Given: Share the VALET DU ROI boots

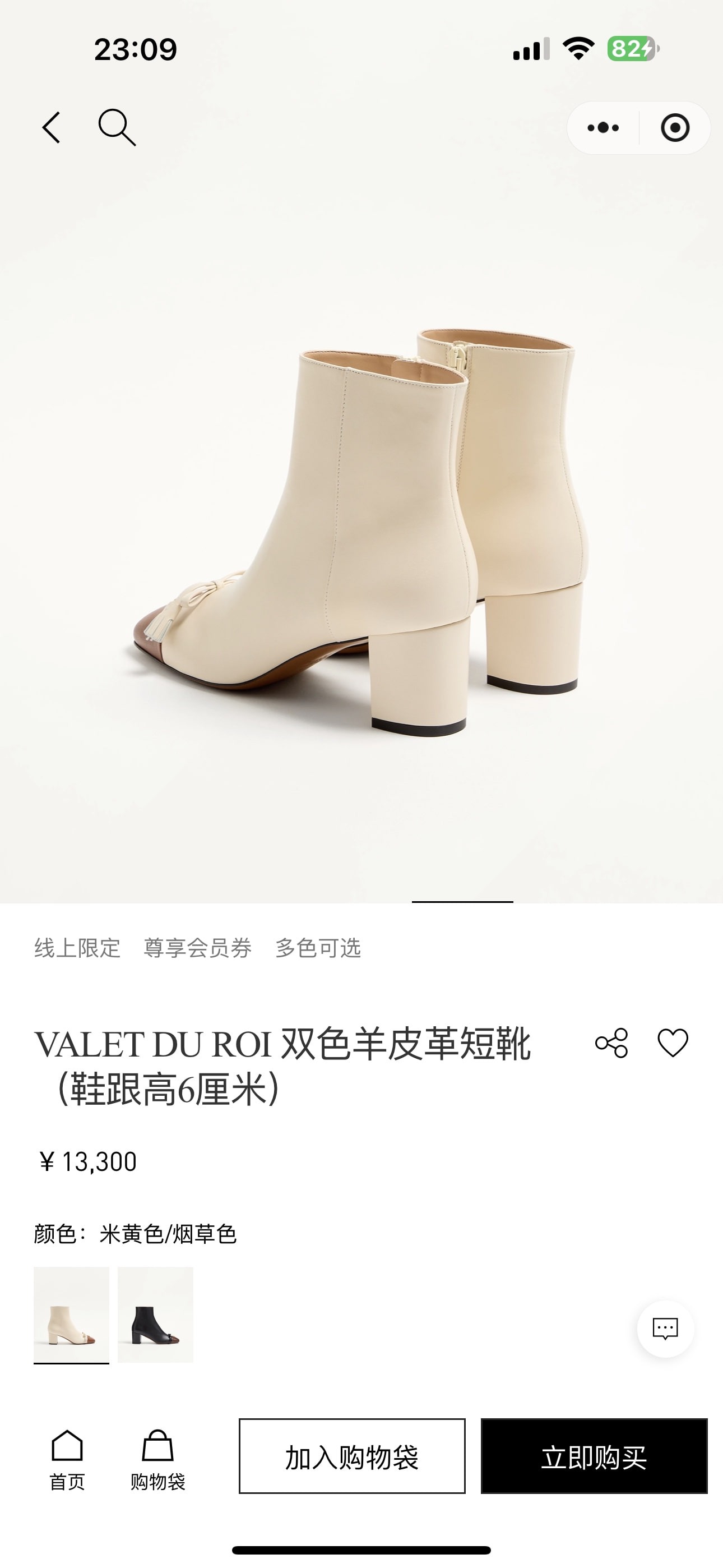Looking at the screenshot, I should click(x=611, y=1043).
